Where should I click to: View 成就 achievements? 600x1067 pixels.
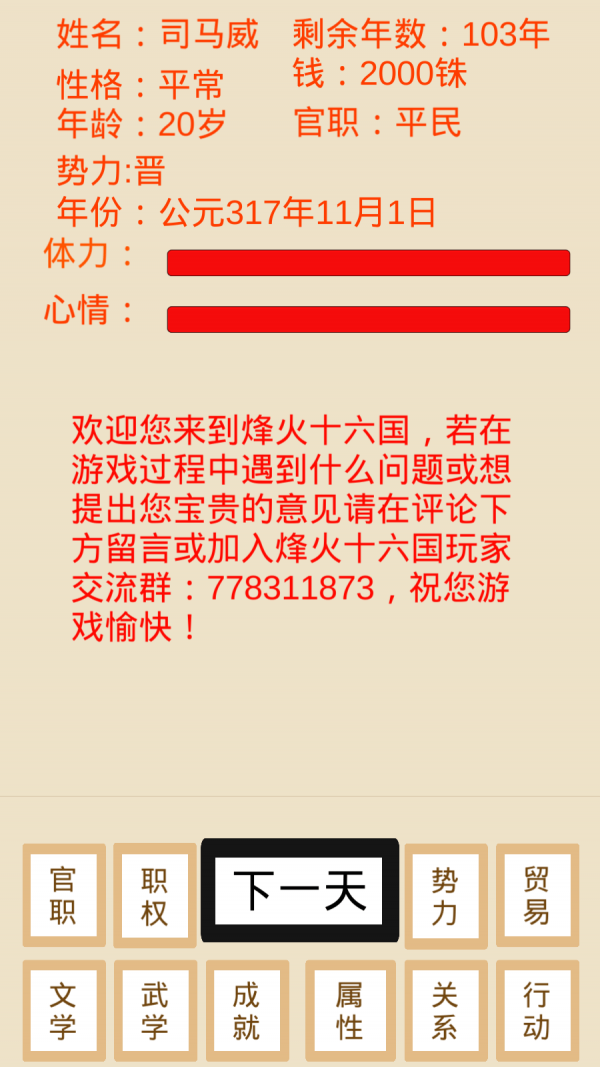pyautogui.click(x=246, y=1010)
